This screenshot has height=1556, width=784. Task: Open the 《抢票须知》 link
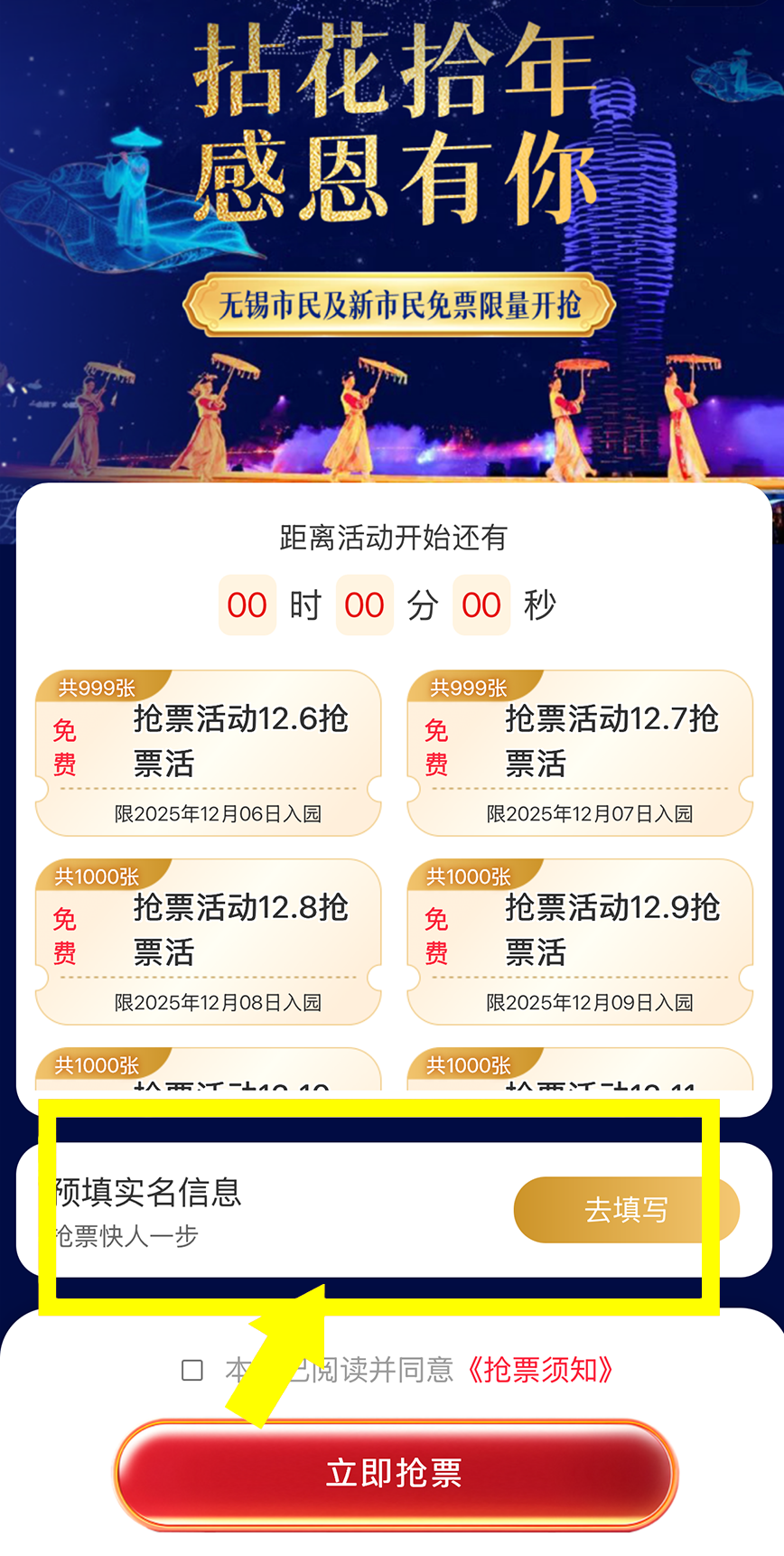(x=540, y=1370)
